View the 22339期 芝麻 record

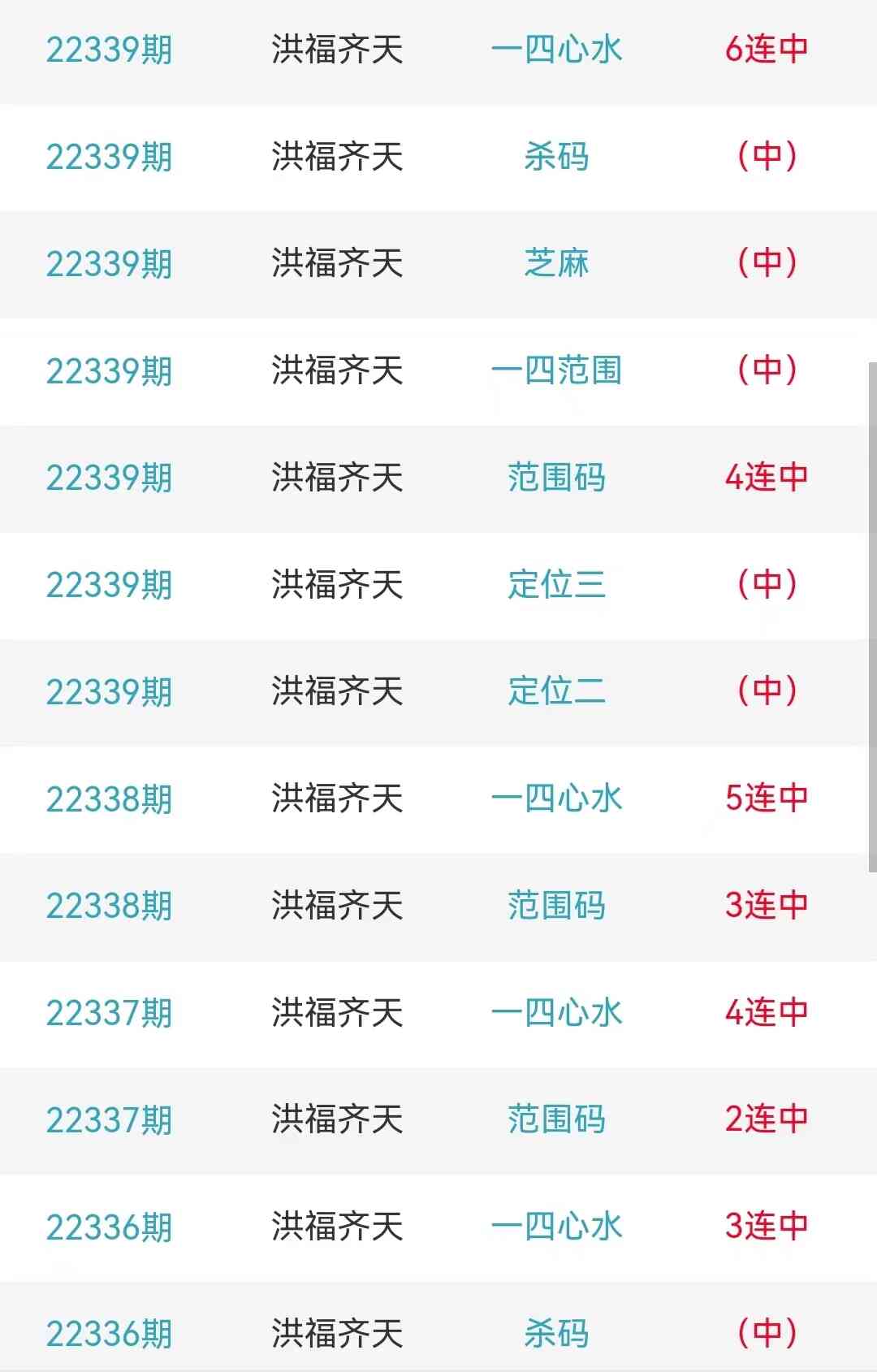click(x=556, y=263)
